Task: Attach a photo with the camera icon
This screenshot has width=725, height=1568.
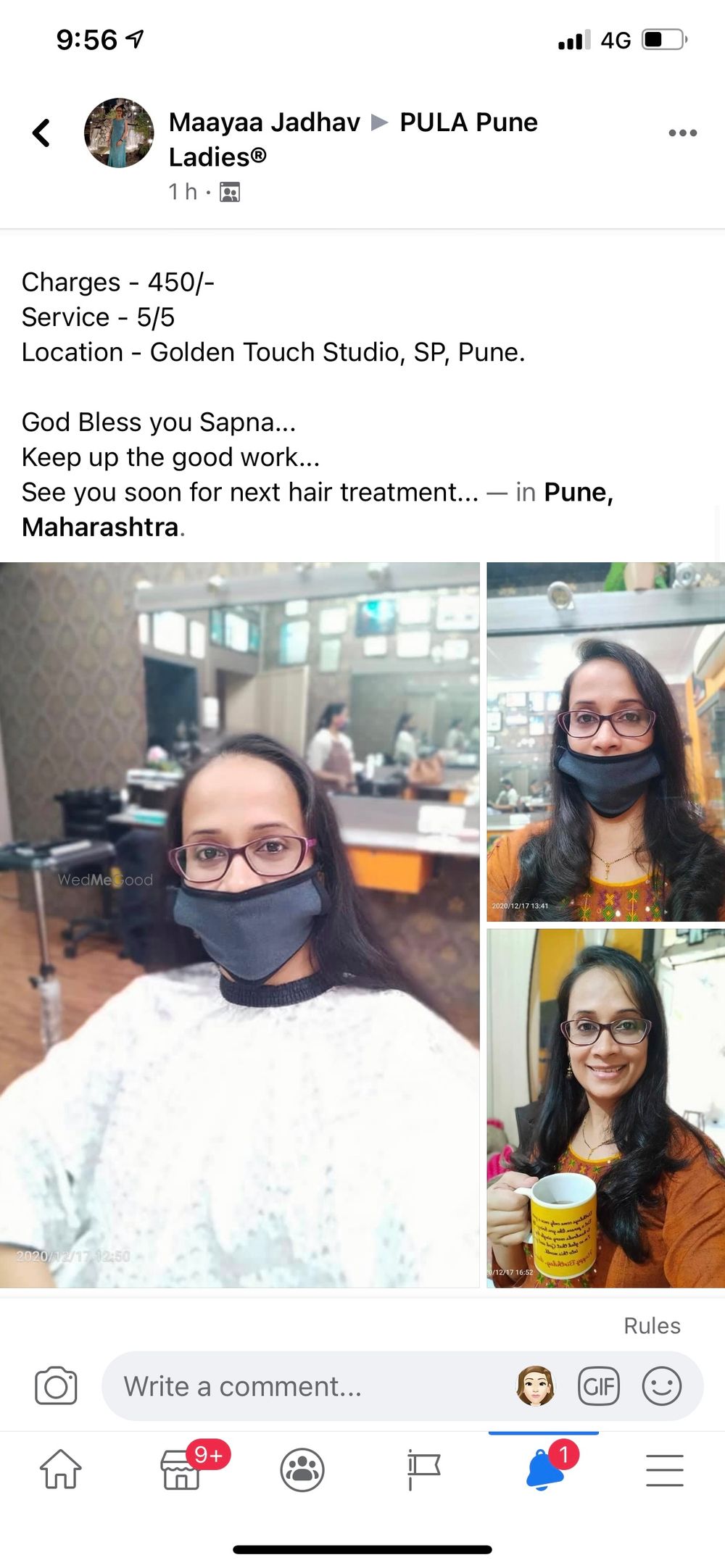Action: click(x=56, y=1386)
